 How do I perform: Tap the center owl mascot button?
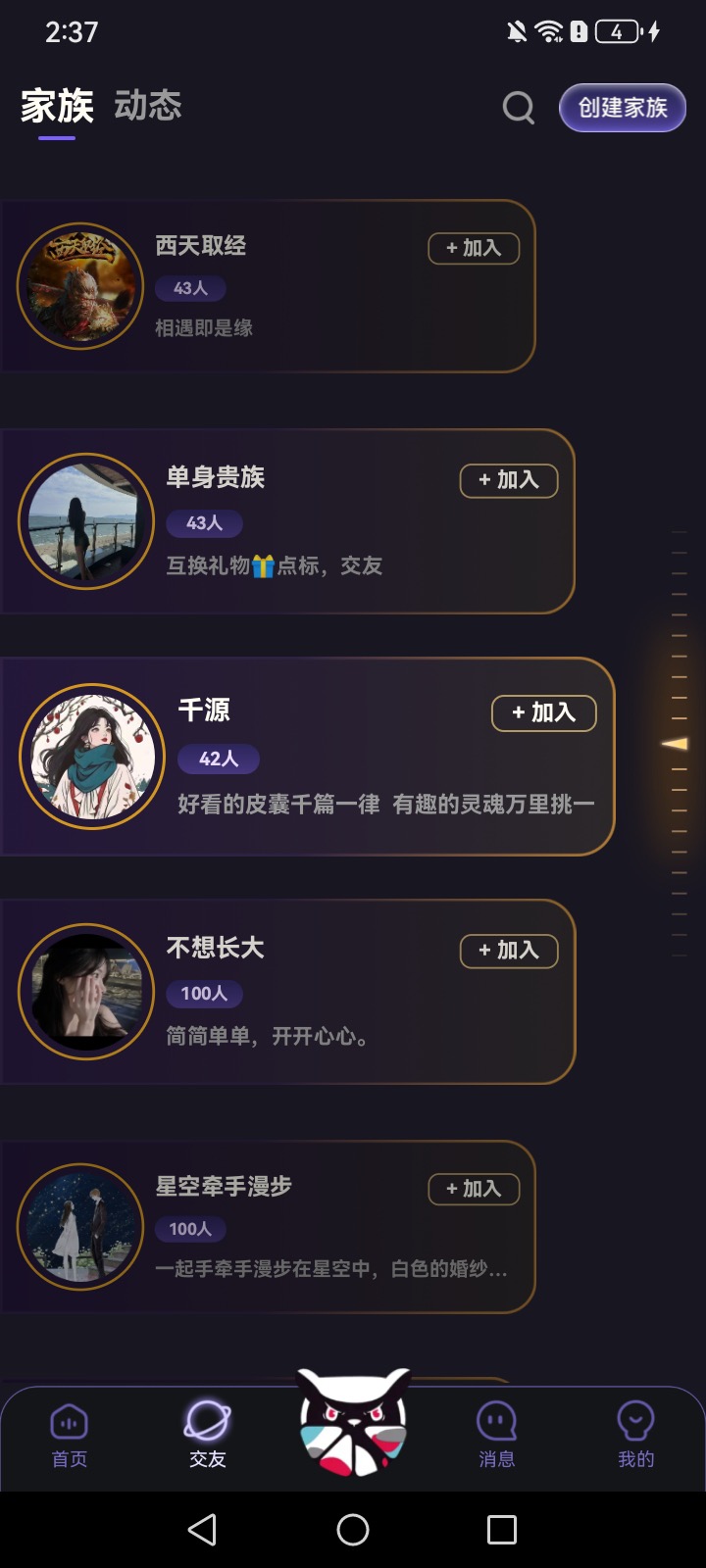click(x=353, y=1423)
